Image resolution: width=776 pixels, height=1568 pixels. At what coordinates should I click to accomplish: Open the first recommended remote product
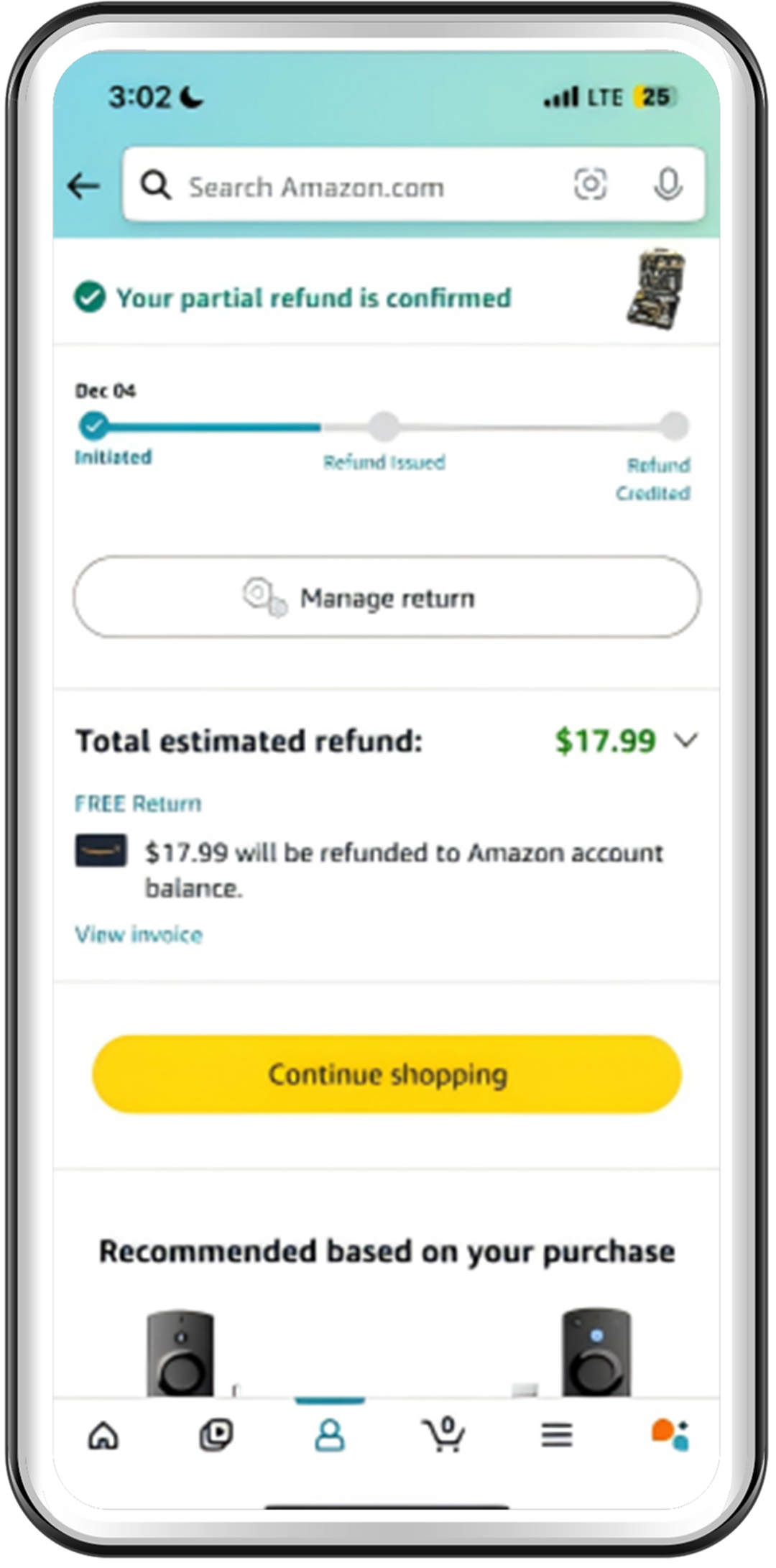tap(180, 1354)
